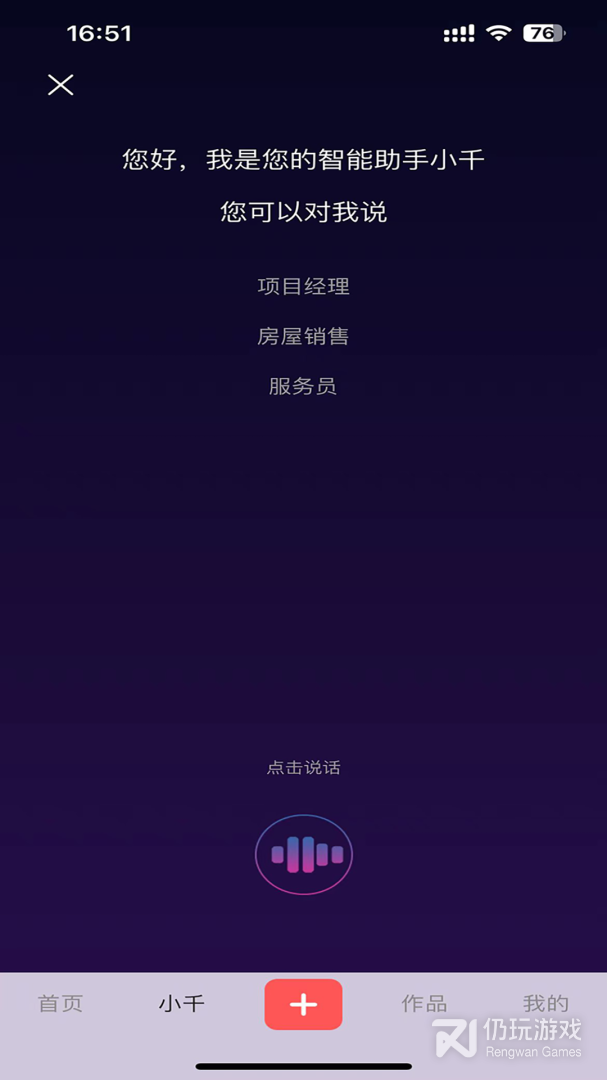Pick the 服务员 suggestion

(x=303, y=387)
